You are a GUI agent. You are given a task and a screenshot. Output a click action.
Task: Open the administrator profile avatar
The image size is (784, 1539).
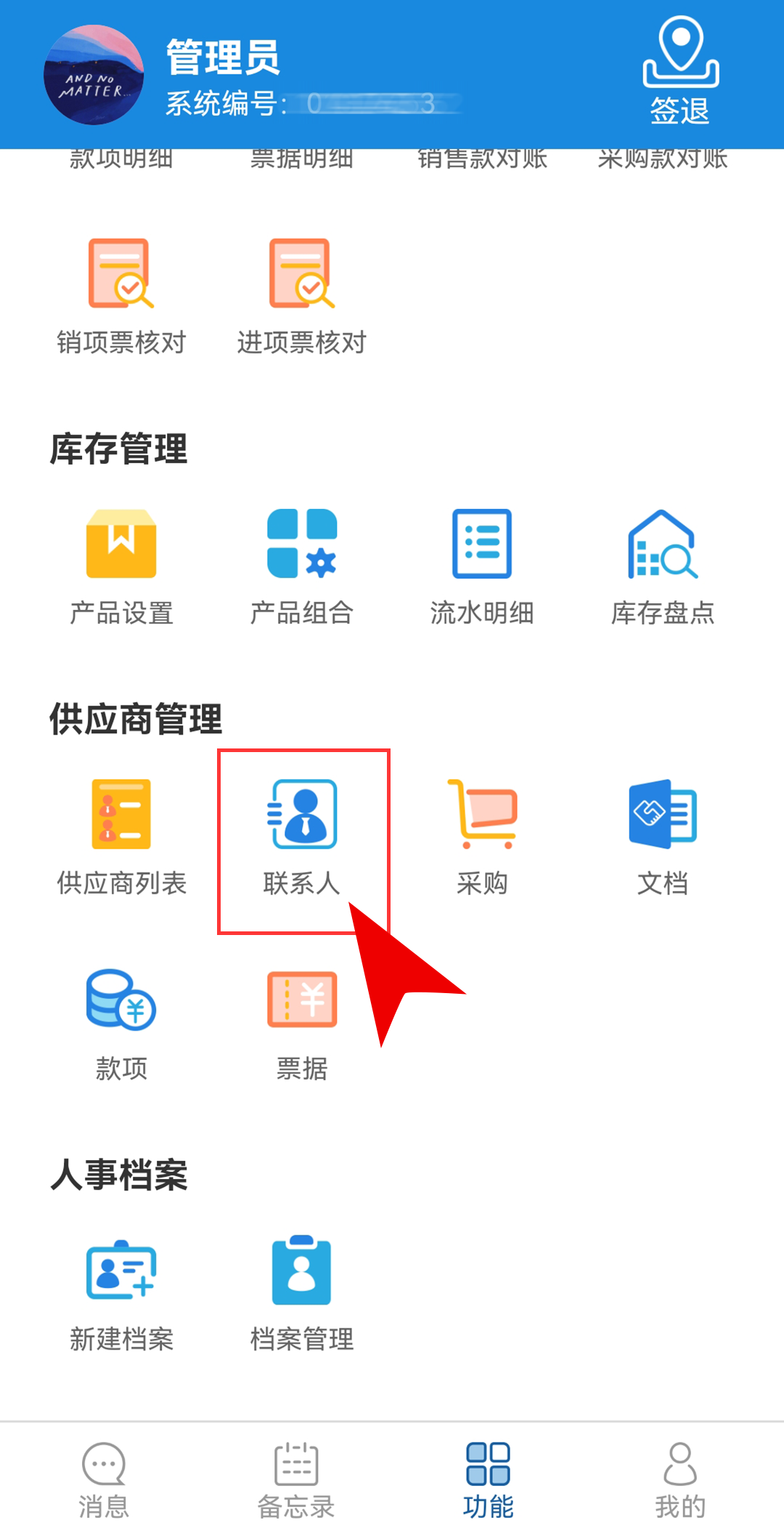(x=94, y=75)
